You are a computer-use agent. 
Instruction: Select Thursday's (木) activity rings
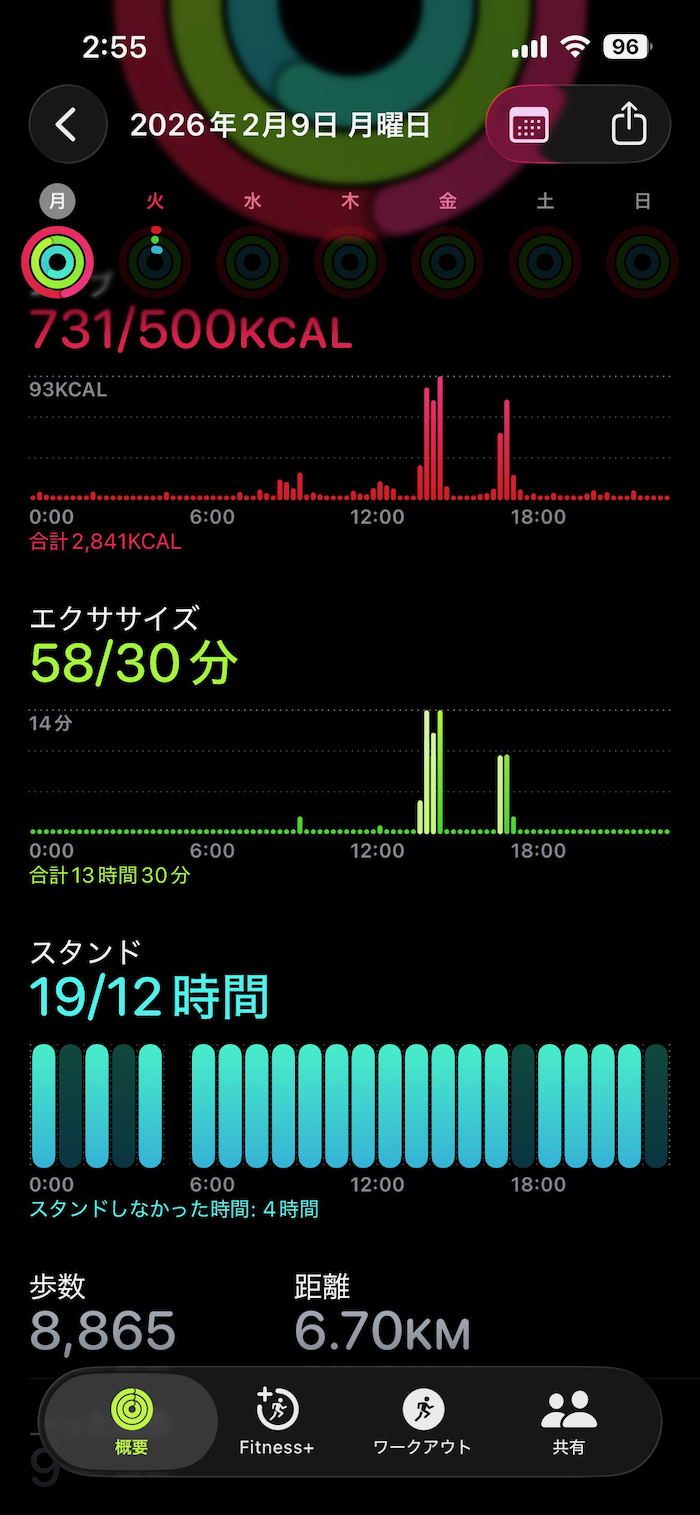[350, 262]
